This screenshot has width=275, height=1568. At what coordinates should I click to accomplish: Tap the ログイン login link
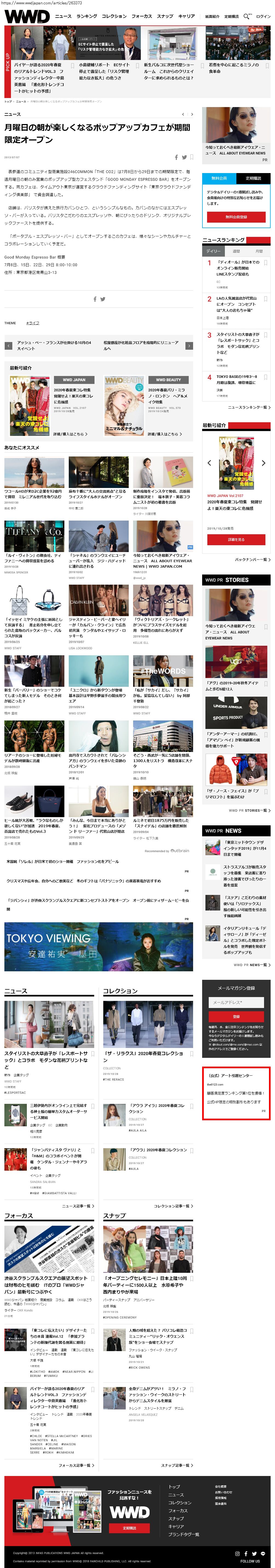point(263,16)
